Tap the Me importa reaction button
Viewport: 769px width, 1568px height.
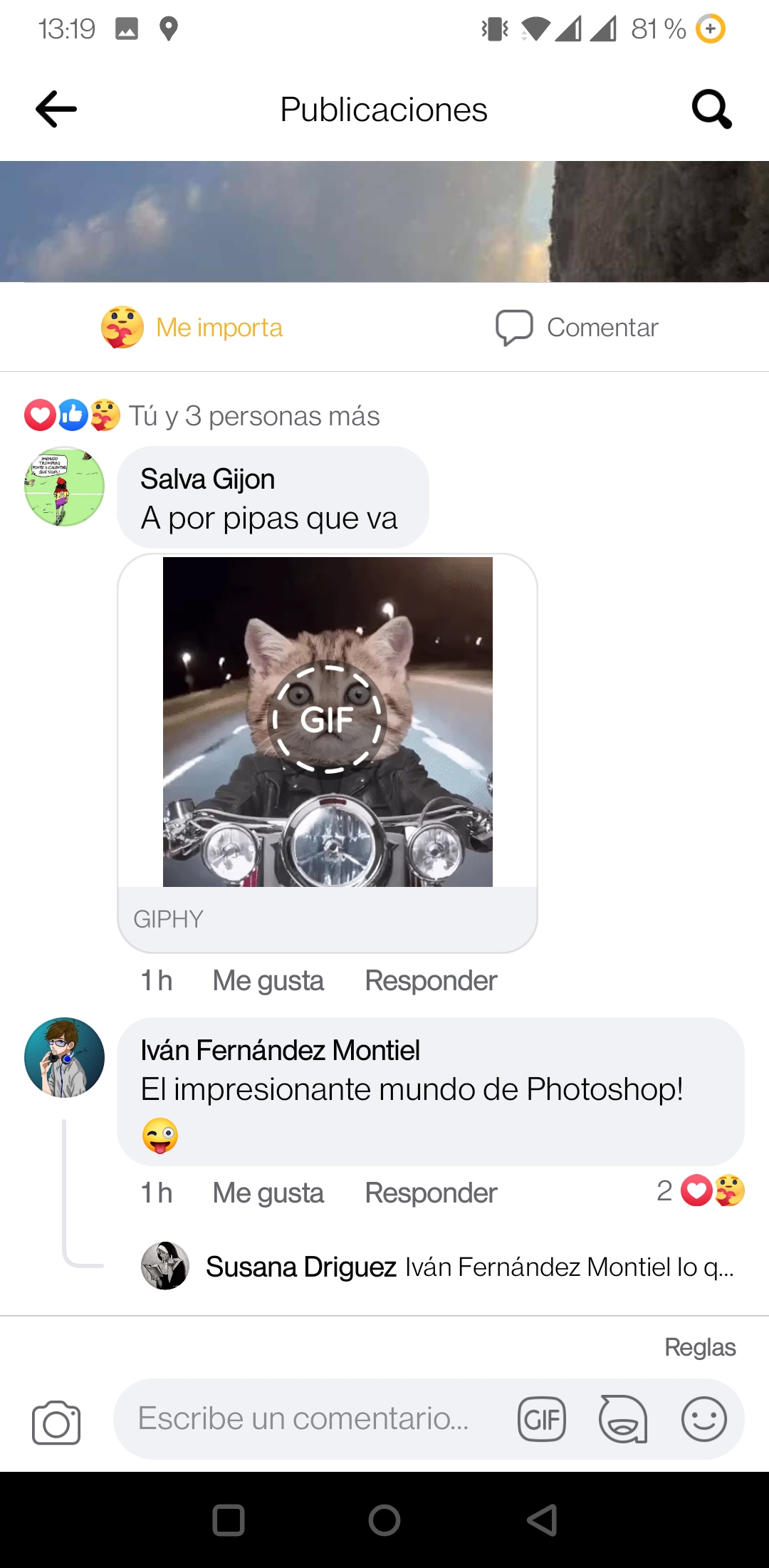click(x=192, y=328)
